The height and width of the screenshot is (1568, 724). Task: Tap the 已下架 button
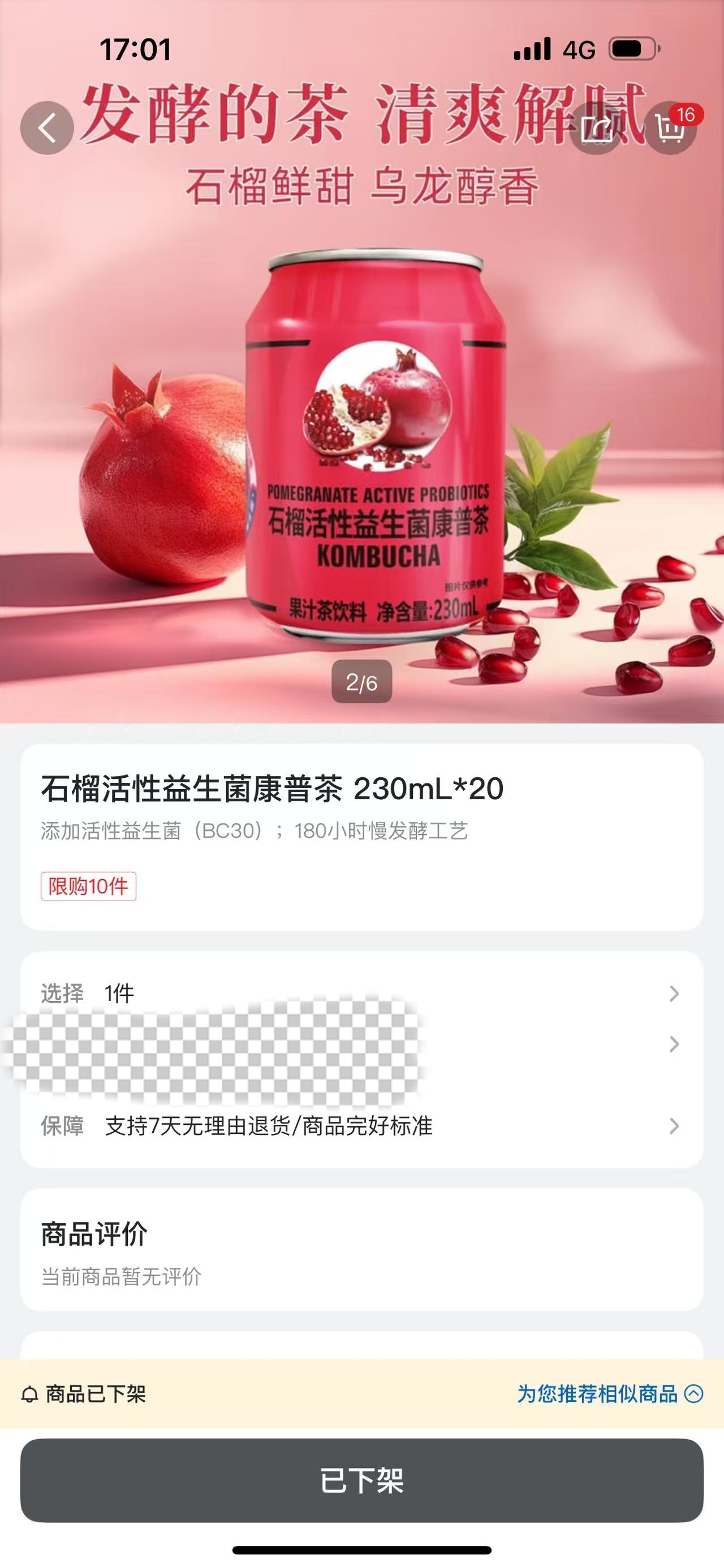point(361,1480)
